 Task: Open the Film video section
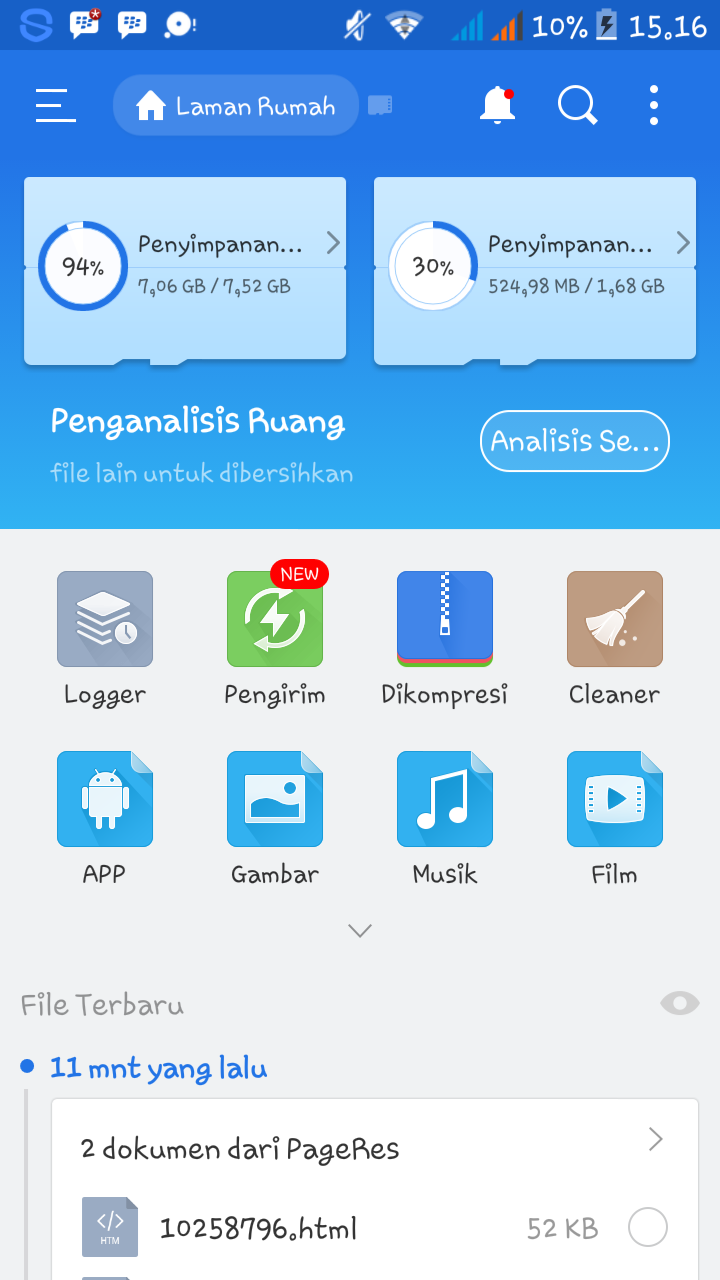[x=614, y=798]
